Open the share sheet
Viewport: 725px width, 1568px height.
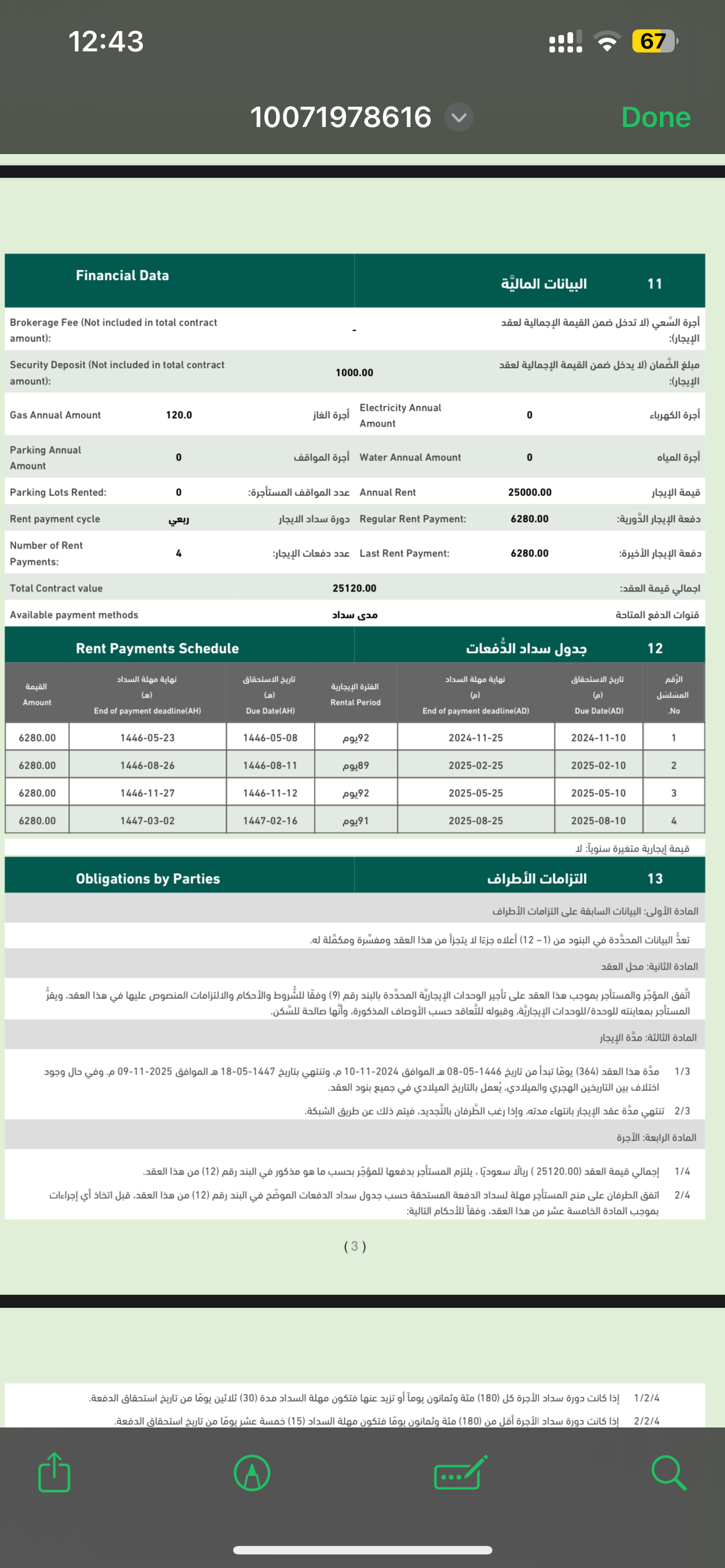click(55, 1472)
